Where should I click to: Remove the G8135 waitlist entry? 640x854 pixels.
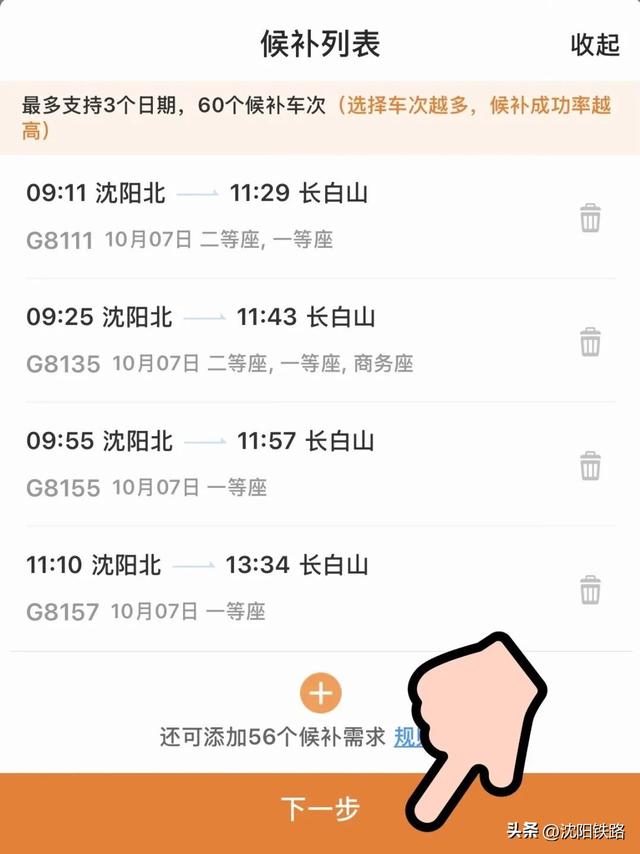click(591, 342)
